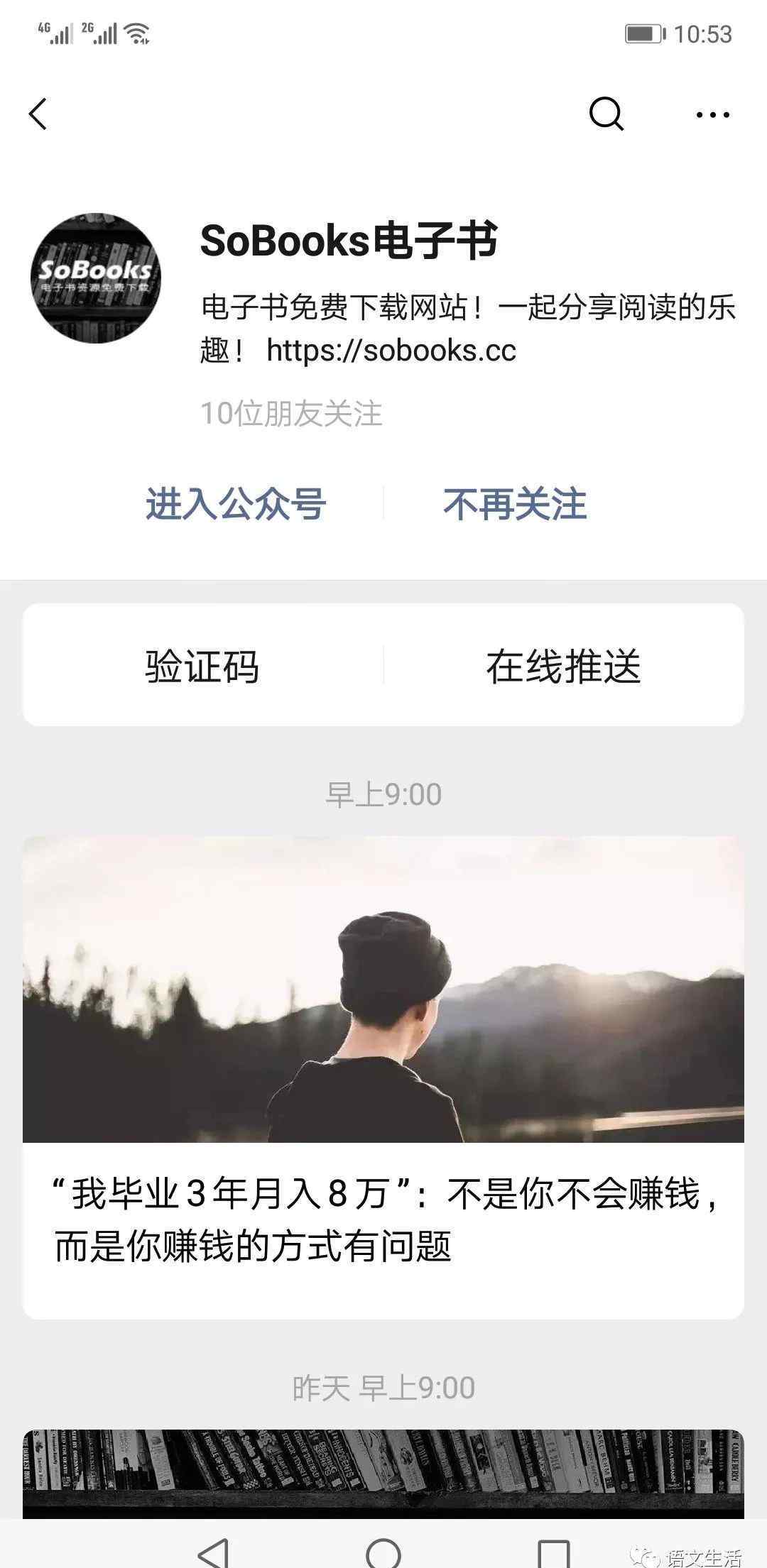This screenshot has height=1568, width=767.
Task: Unfollow via 不再关注
Action: 515,504
